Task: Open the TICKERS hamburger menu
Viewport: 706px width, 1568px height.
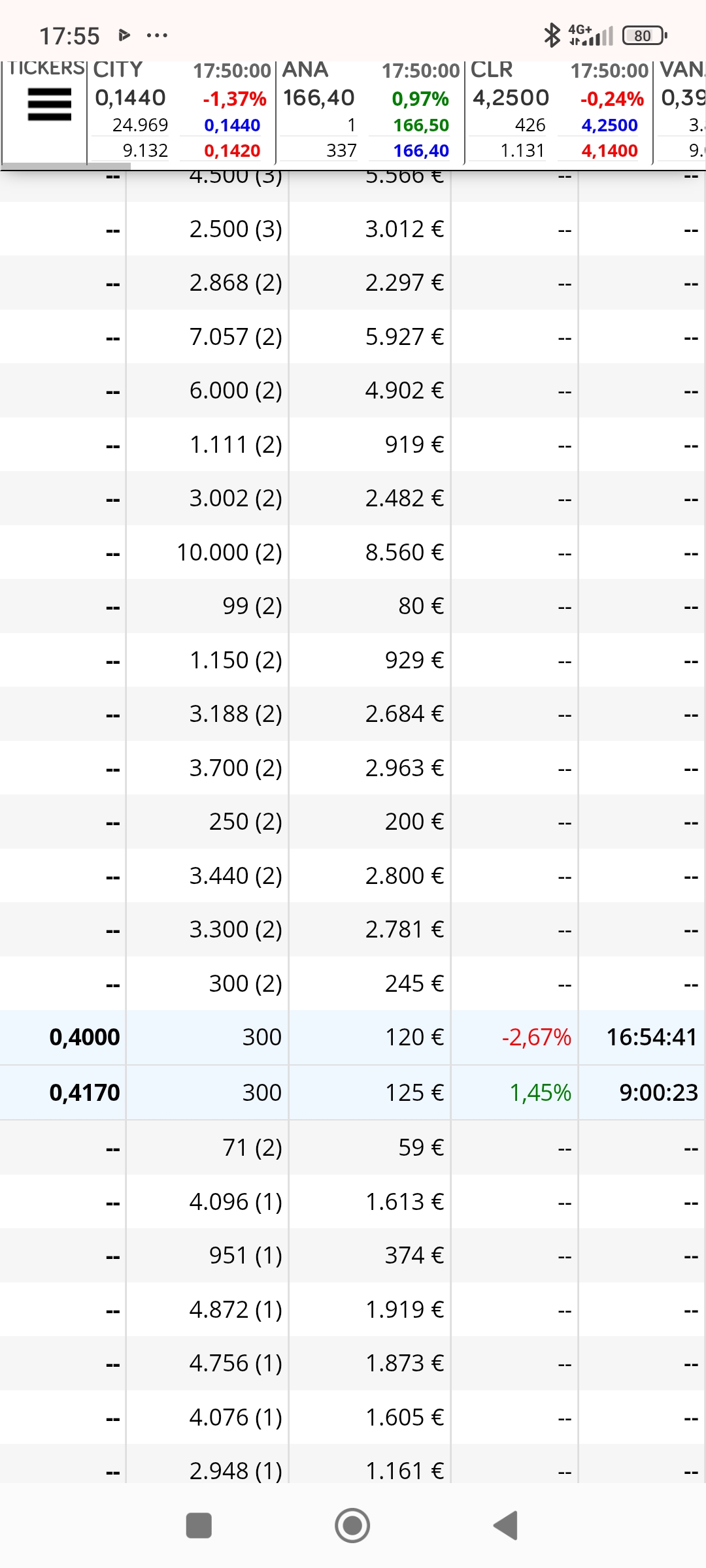Action: click(49, 105)
